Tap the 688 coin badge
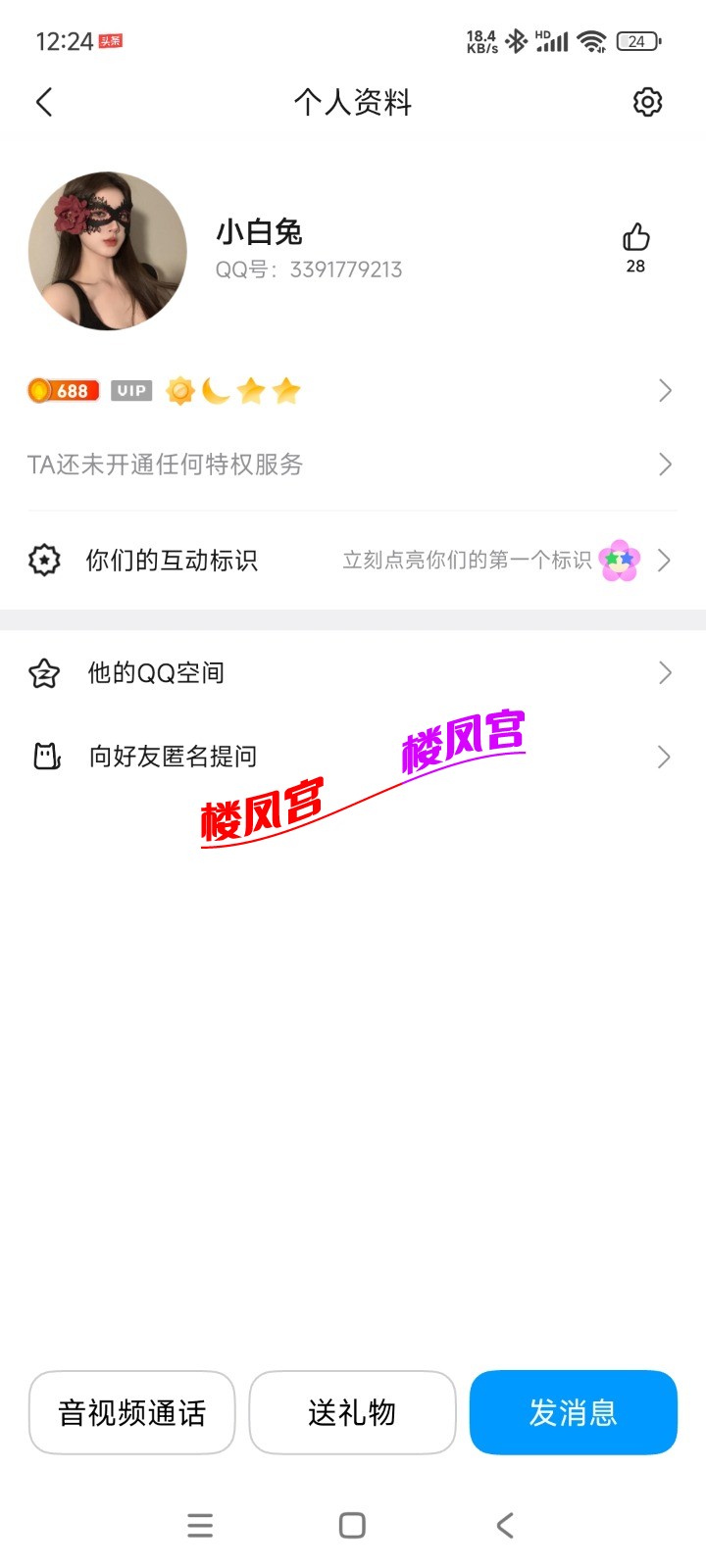The image size is (706, 1568). (61, 390)
